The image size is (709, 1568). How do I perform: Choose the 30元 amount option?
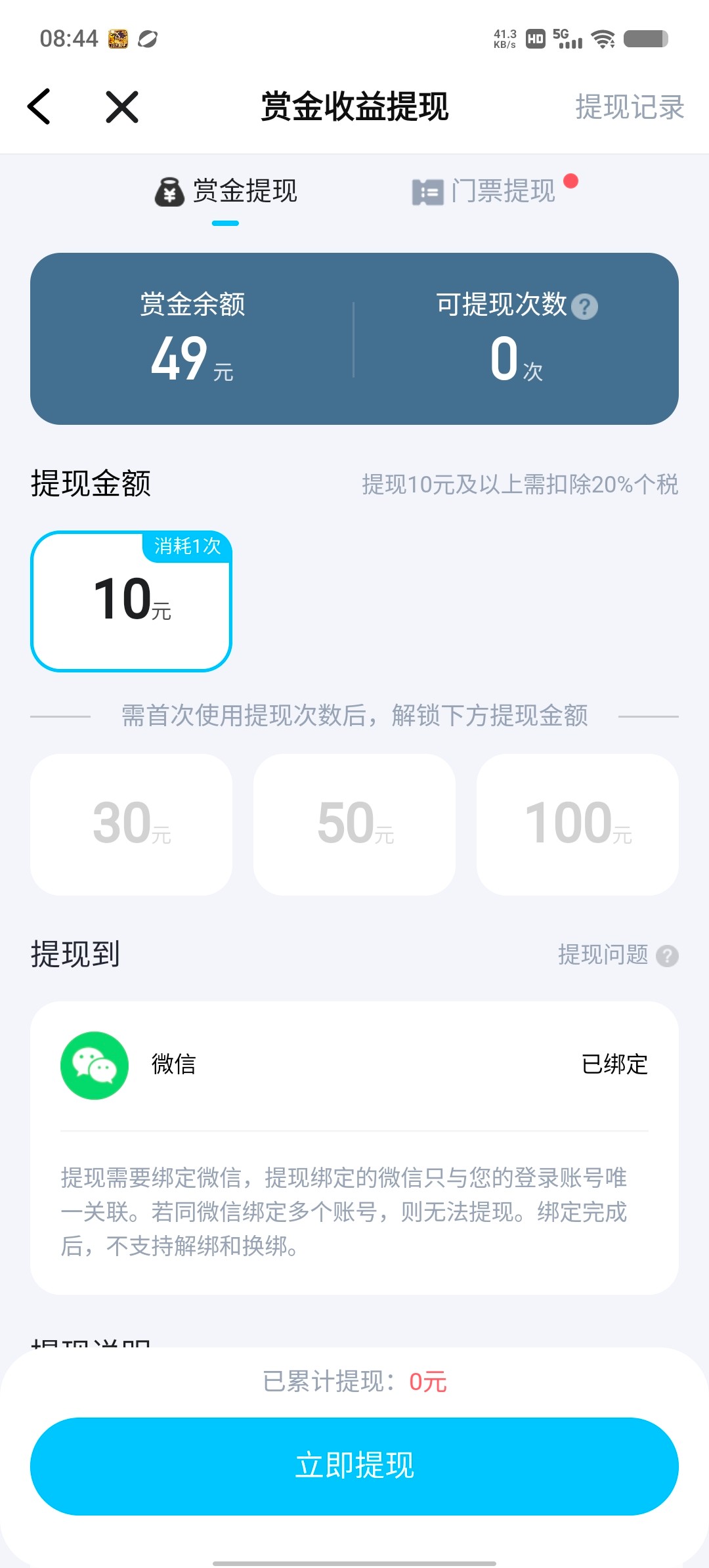(x=131, y=824)
